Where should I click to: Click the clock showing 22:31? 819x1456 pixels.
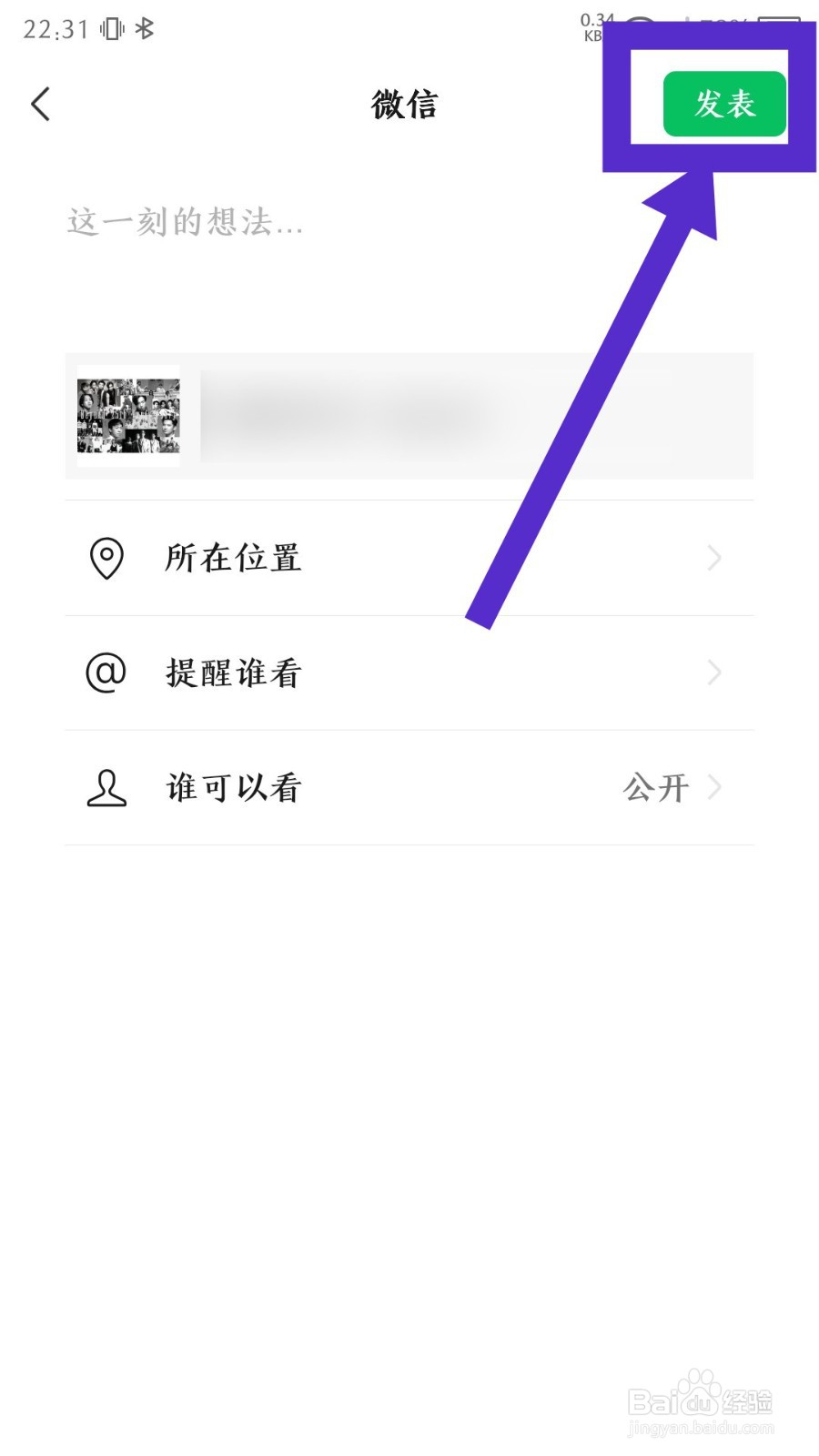[55, 28]
